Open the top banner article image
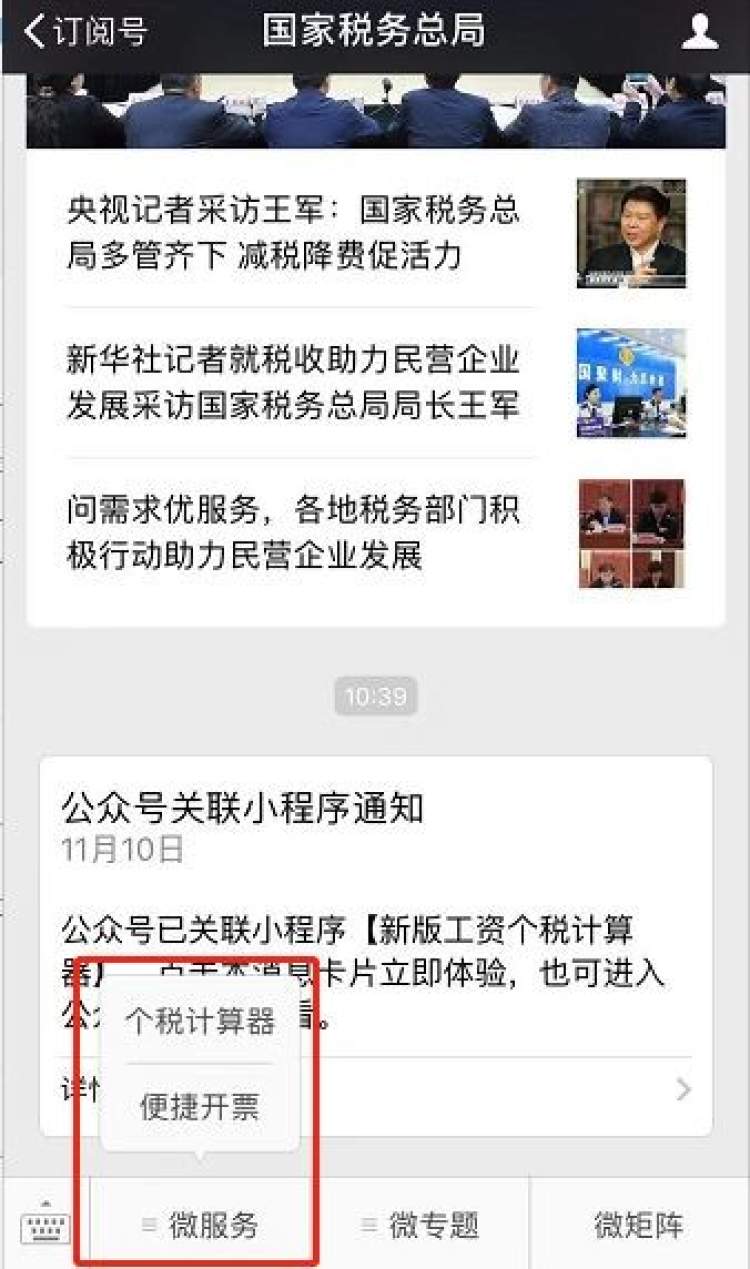This screenshot has width=750, height=1269. point(375,110)
